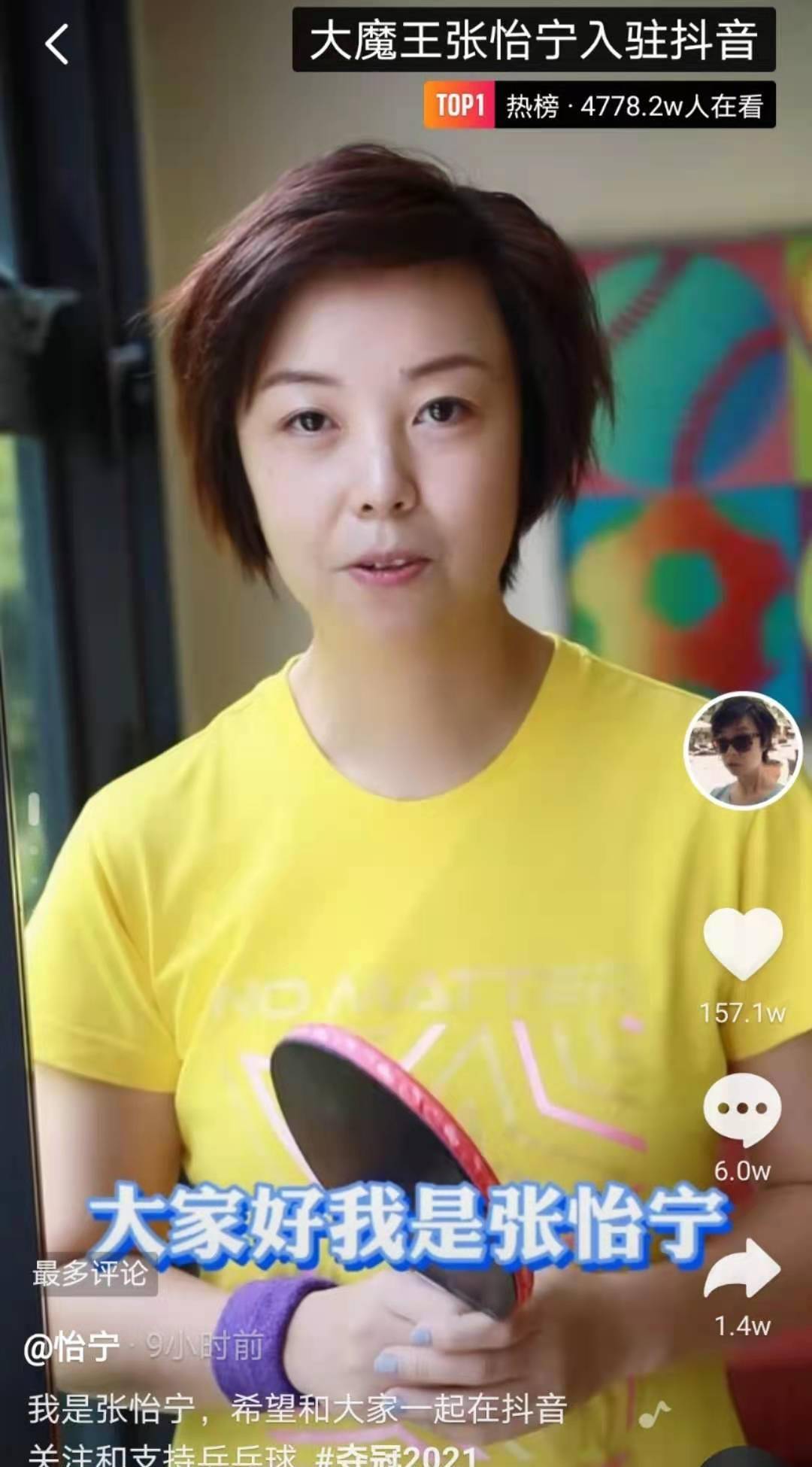Open the creator's profile avatar
The height and width of the screenshot is (1467, 812).
pos(742,750)
